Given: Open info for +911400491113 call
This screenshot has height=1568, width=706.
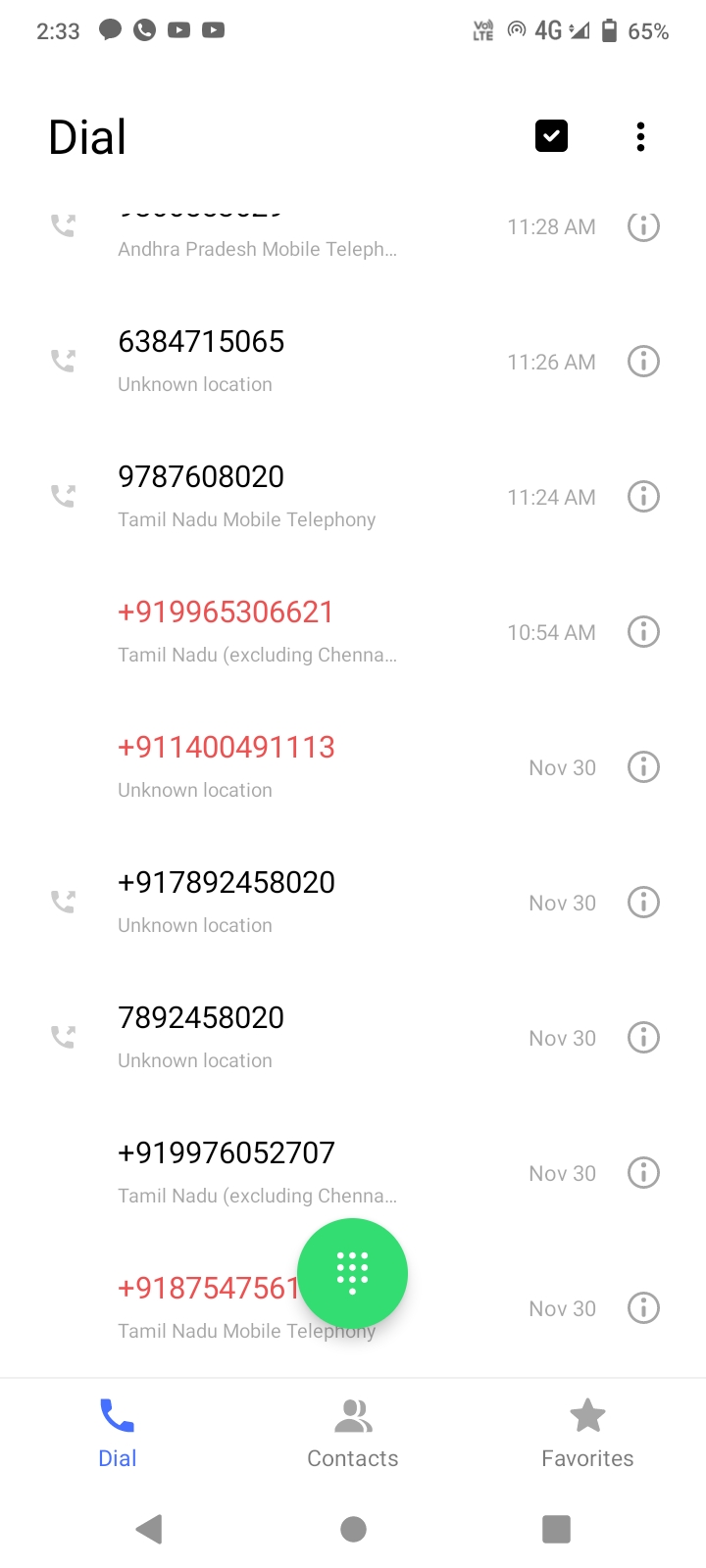Looking at the screenshot, I should pyautogui.click(x=643, y=767).
